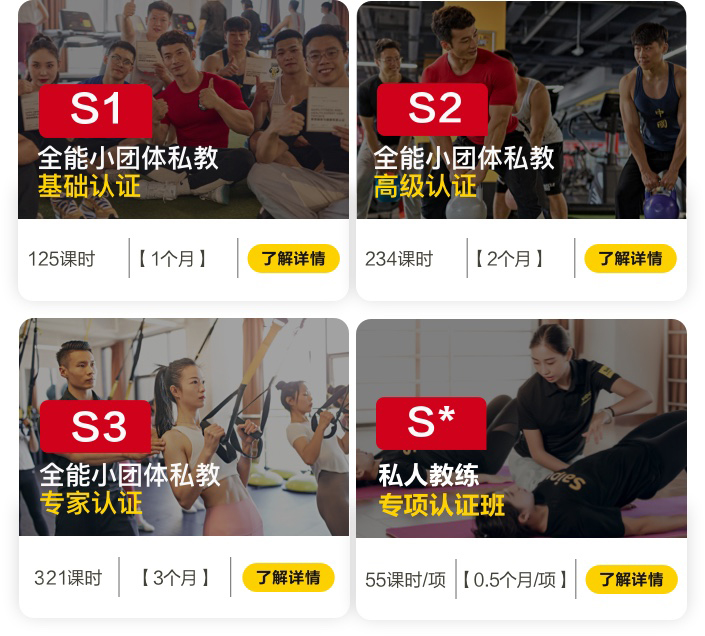Open 了解详情 for the S3 专家认证 course

click(288, 578)
